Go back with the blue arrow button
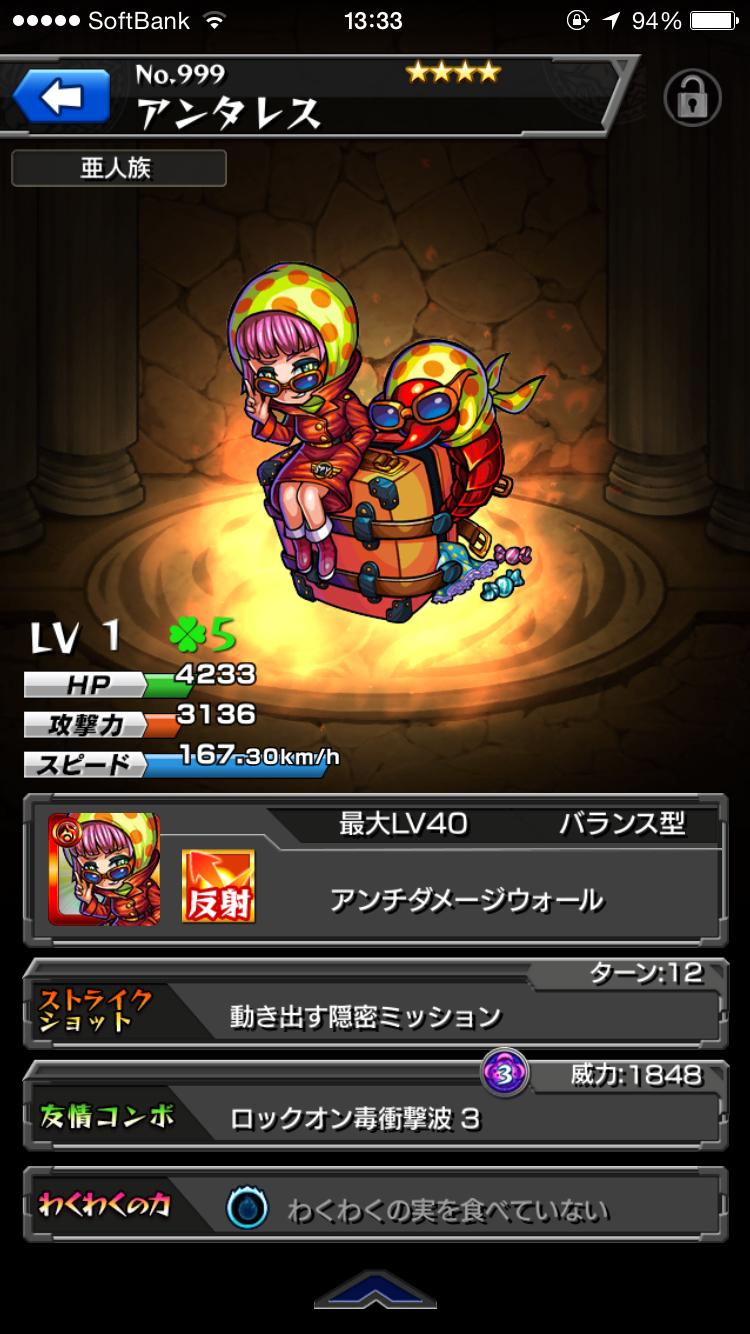Viewport: 750px width, 1334px height. (x=61, y=97)
